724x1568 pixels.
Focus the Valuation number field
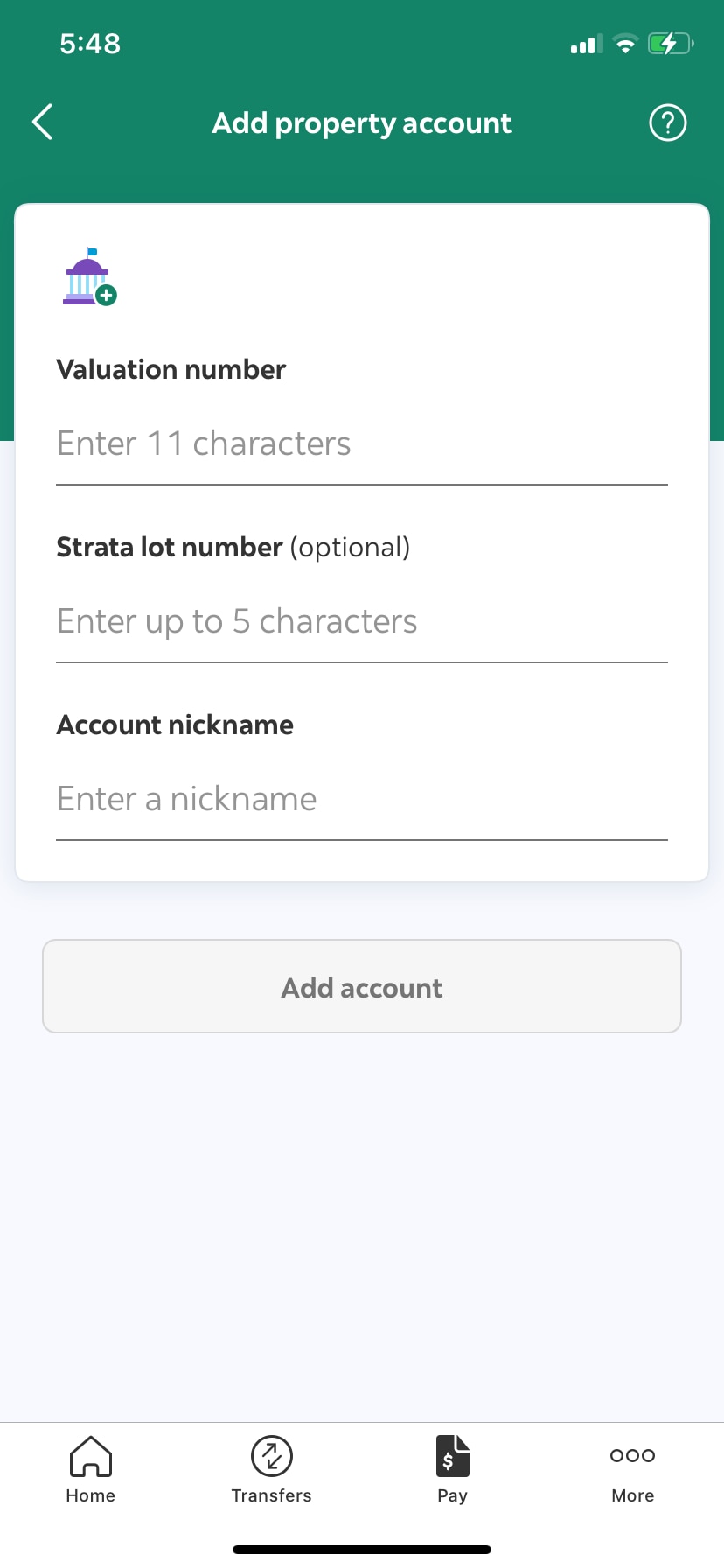[362, 444]
